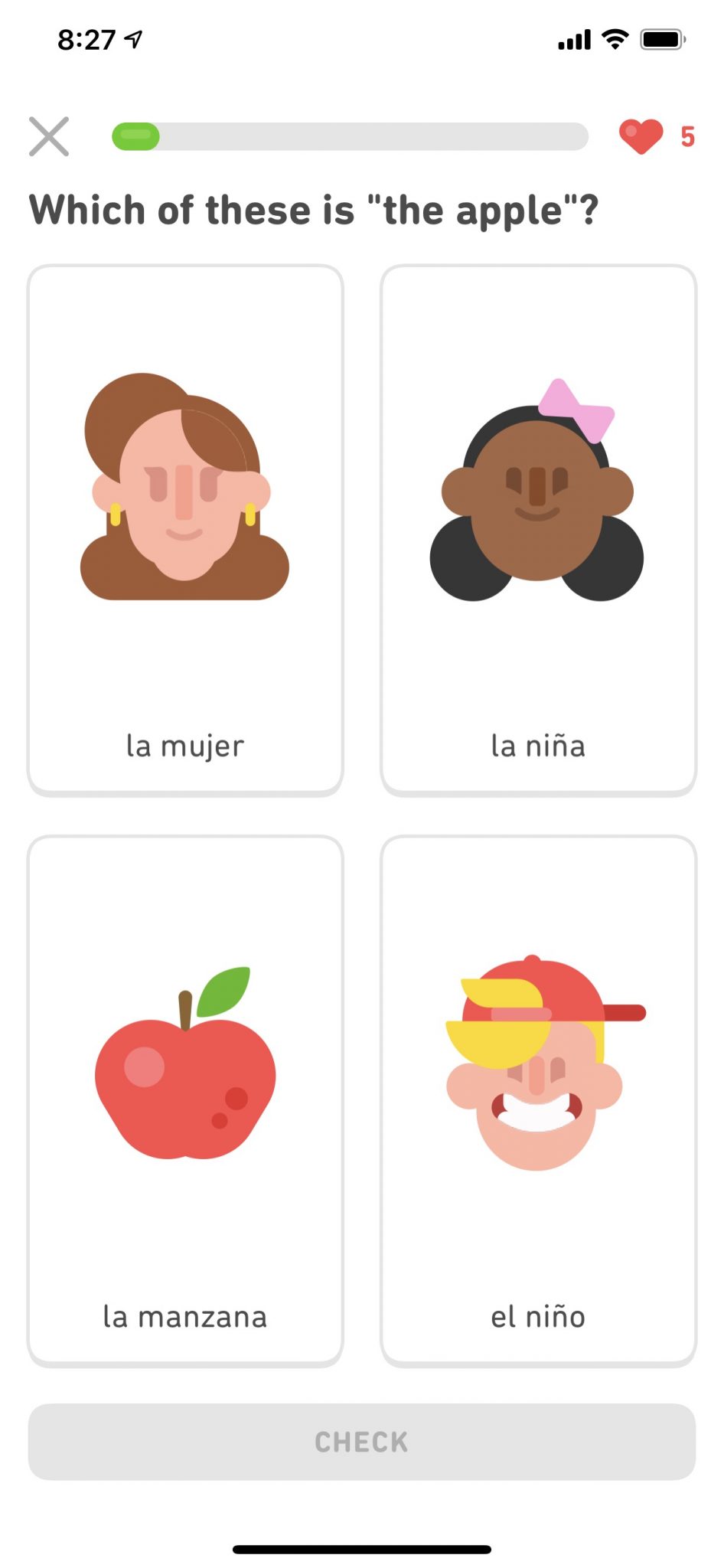The height and width of the screenshot is (1568, 724).
Task: Pick the "la manzana" apple card
Action: pos(185,1100)
